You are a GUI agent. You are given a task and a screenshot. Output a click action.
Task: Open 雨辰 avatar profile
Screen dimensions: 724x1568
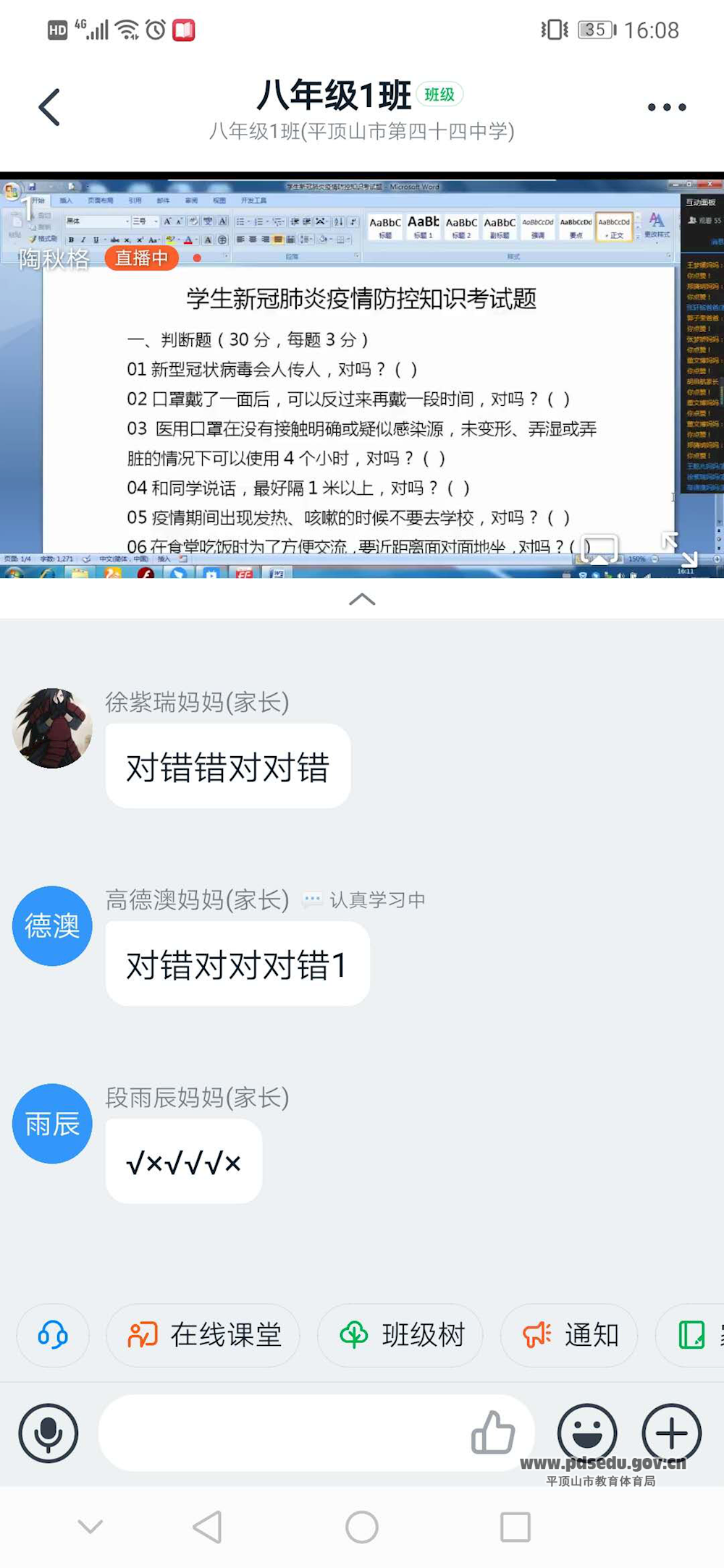pyautogui.click(x=52, y=1124)
